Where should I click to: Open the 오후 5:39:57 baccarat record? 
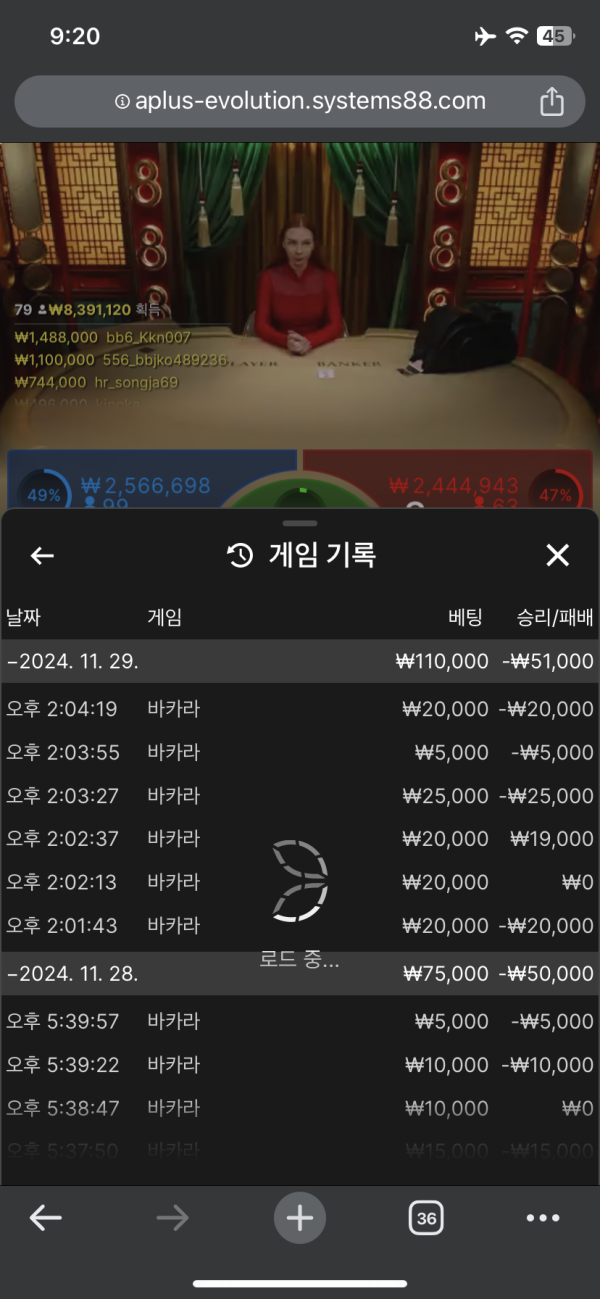tap(300, 1021)
